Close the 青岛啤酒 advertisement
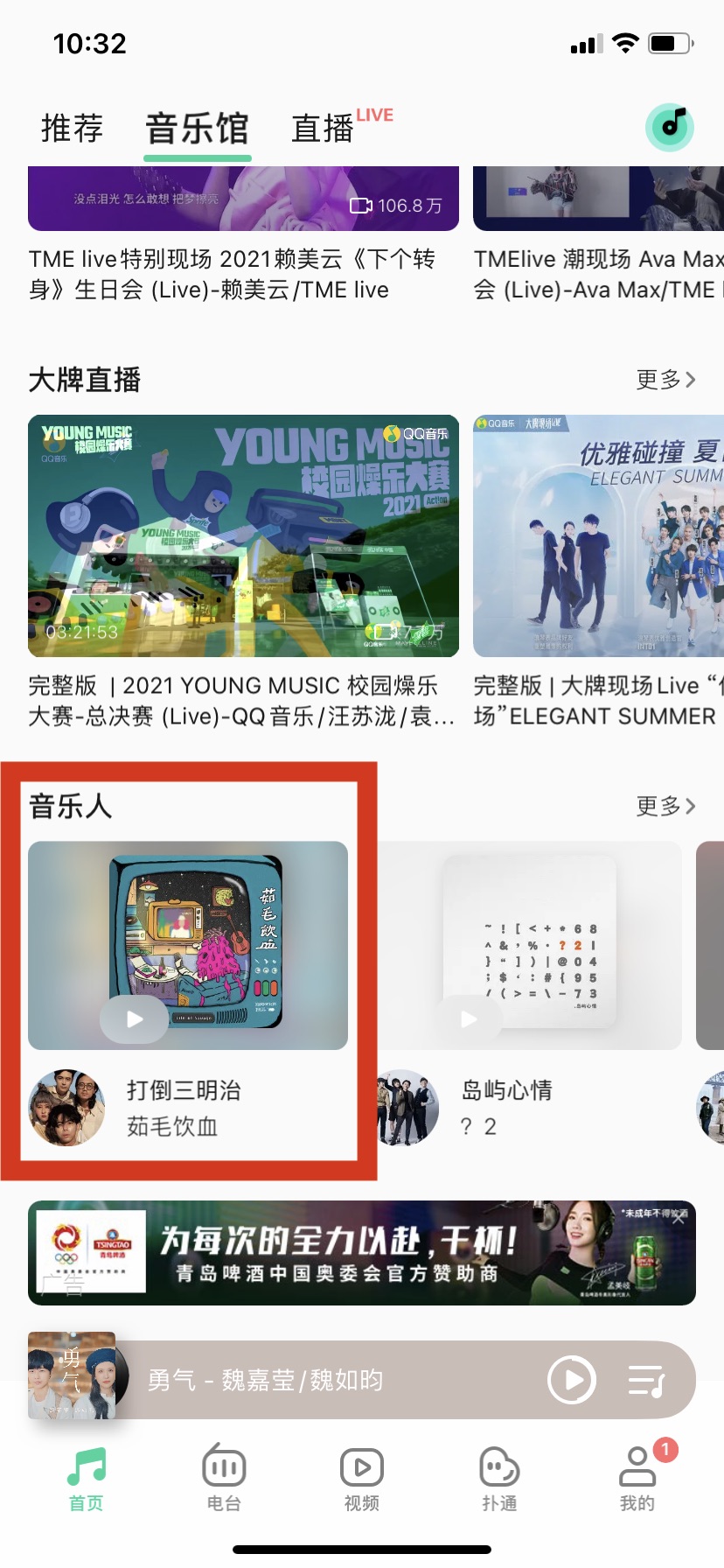 pos(679,1216)
